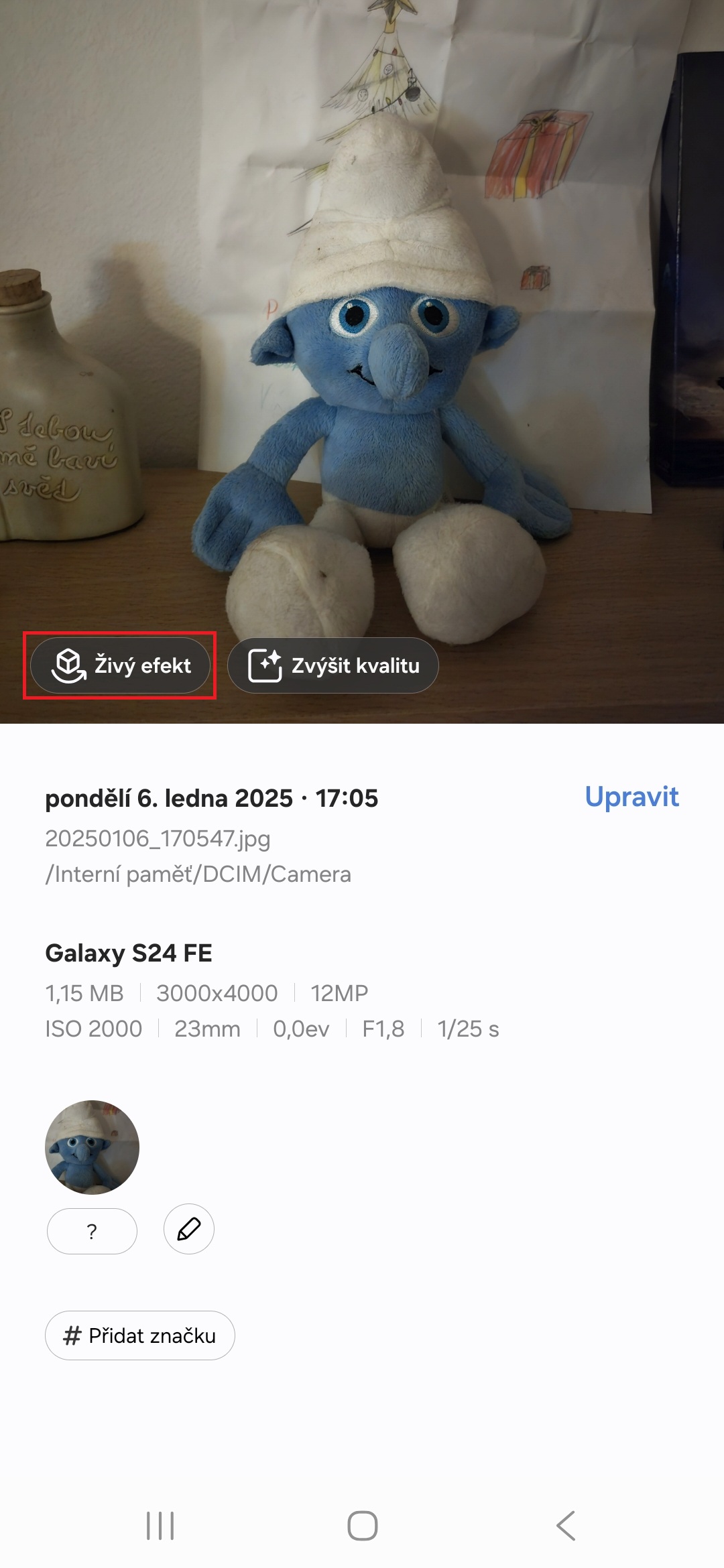The height and width of the screenshot is (1568, 724).
Task: Add a tag with Přidat značku
Action: (140, 1335)
